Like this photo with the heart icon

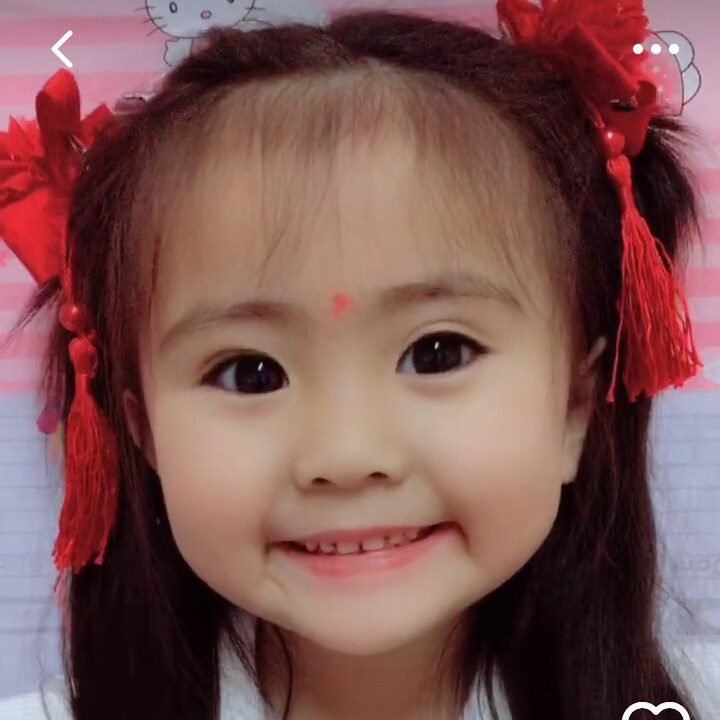click(656, 711)
